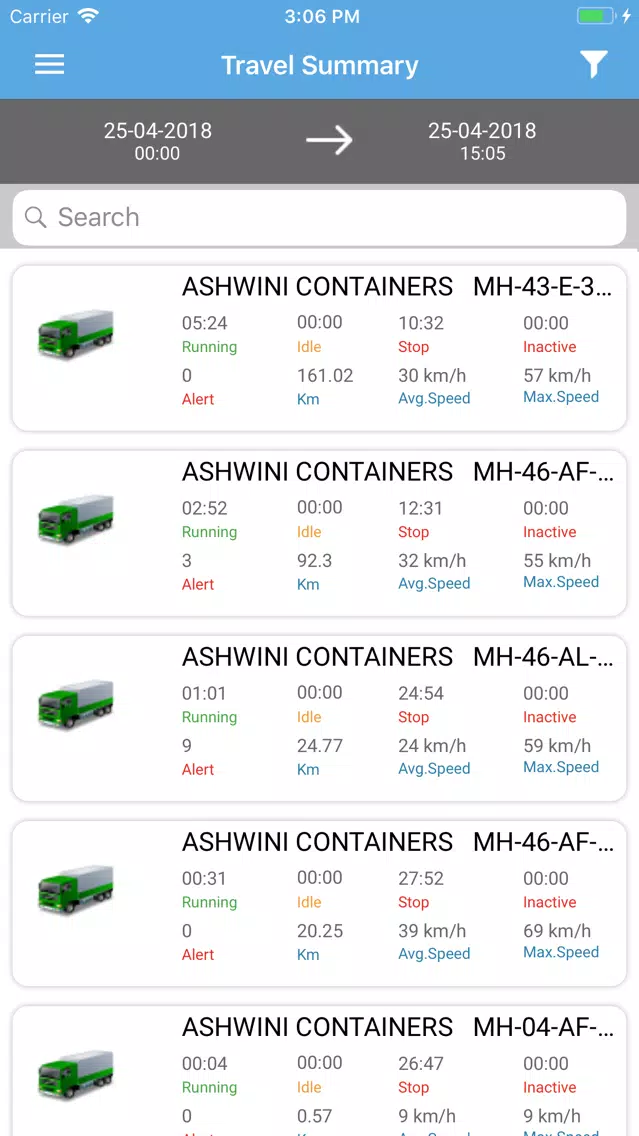Open the MH-43-E-3 vehicle card

pos(320,348)
